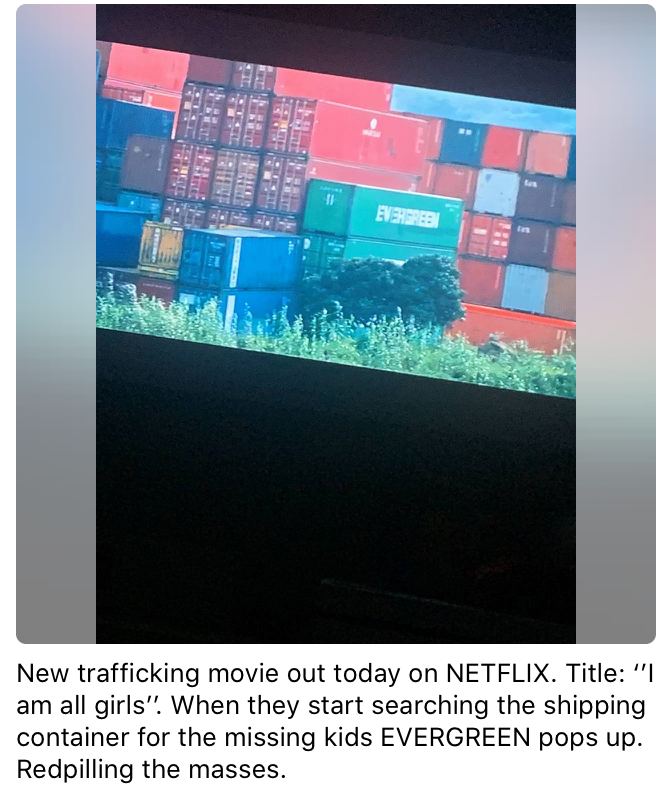Open the shipping containers photo in the post

tap(335, 322)
